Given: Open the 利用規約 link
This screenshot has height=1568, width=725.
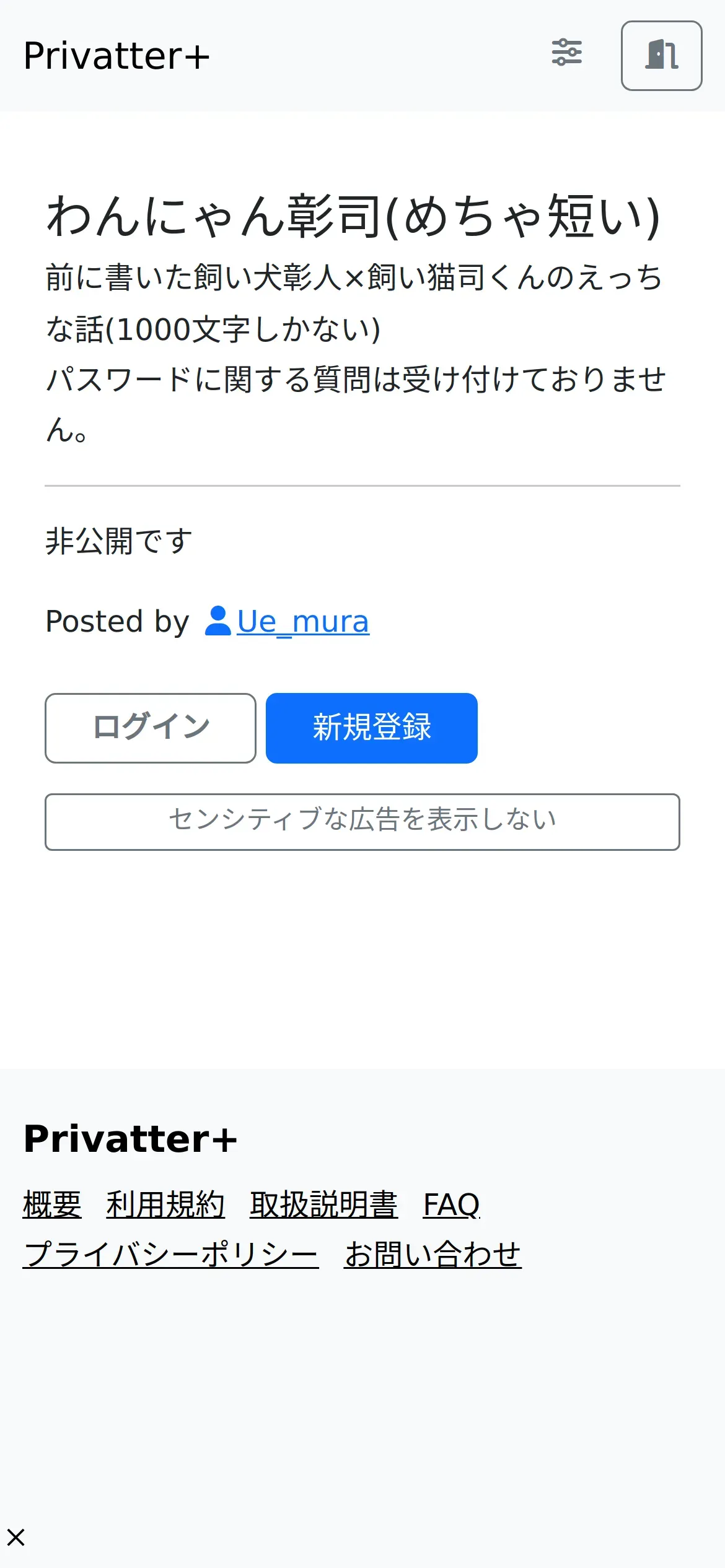Looking at the screenshot, I should (165, 1204).
